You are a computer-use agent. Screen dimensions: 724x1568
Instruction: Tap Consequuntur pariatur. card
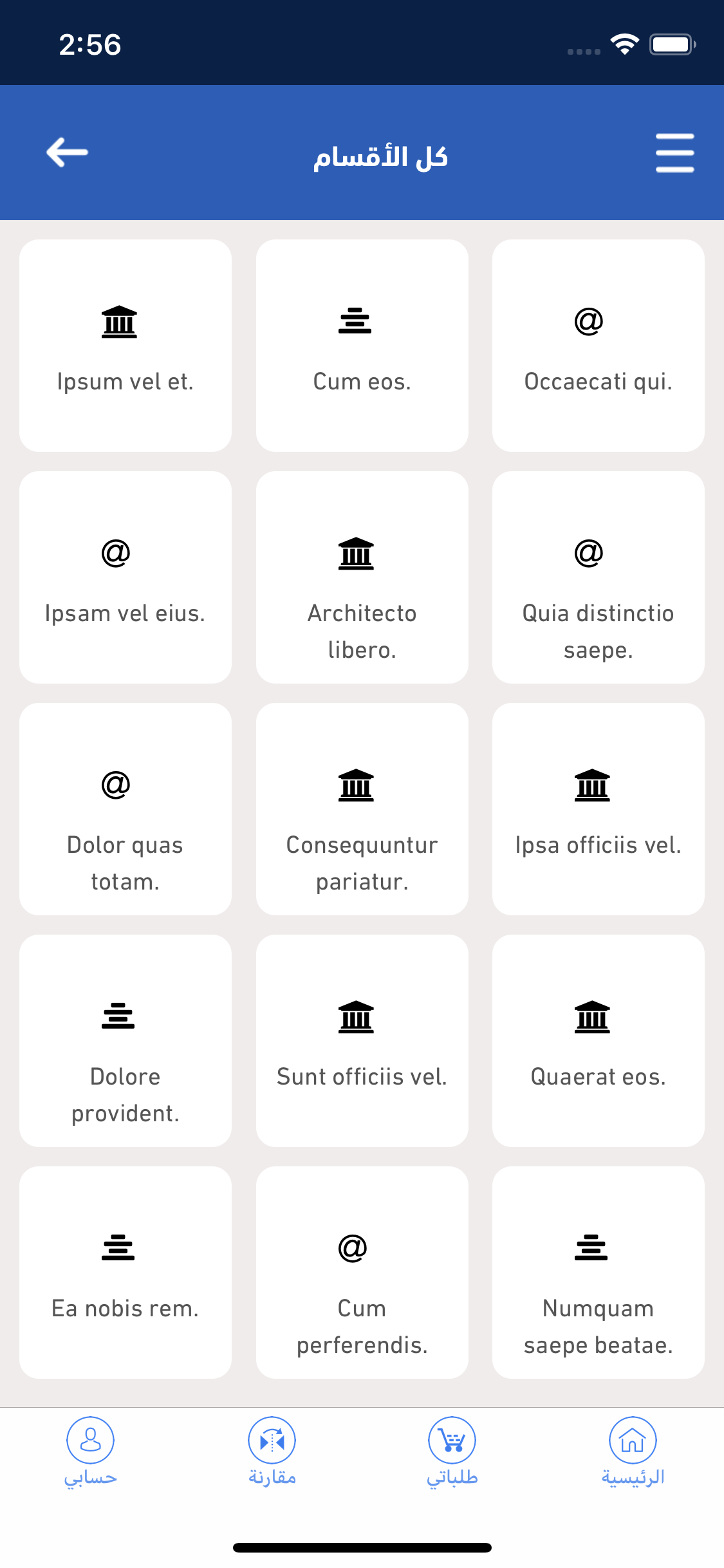click(x=362, y=809)
